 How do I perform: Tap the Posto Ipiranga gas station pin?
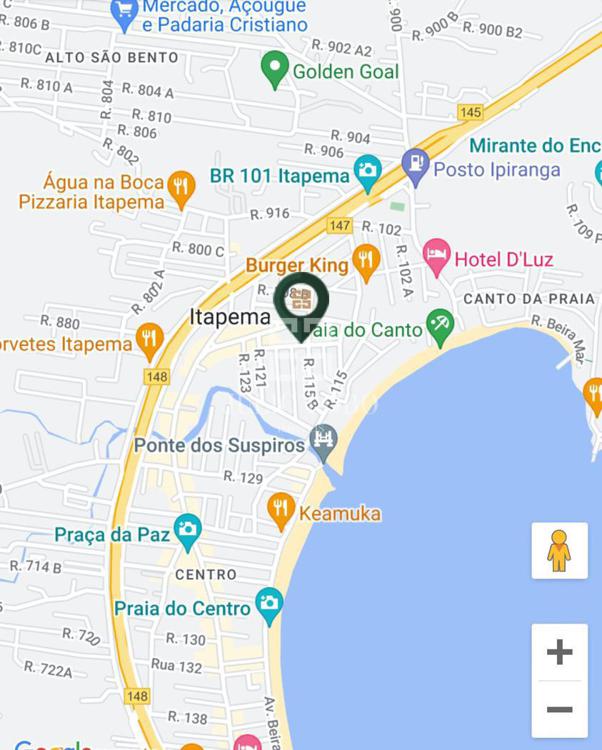click(x=416, y=162)
